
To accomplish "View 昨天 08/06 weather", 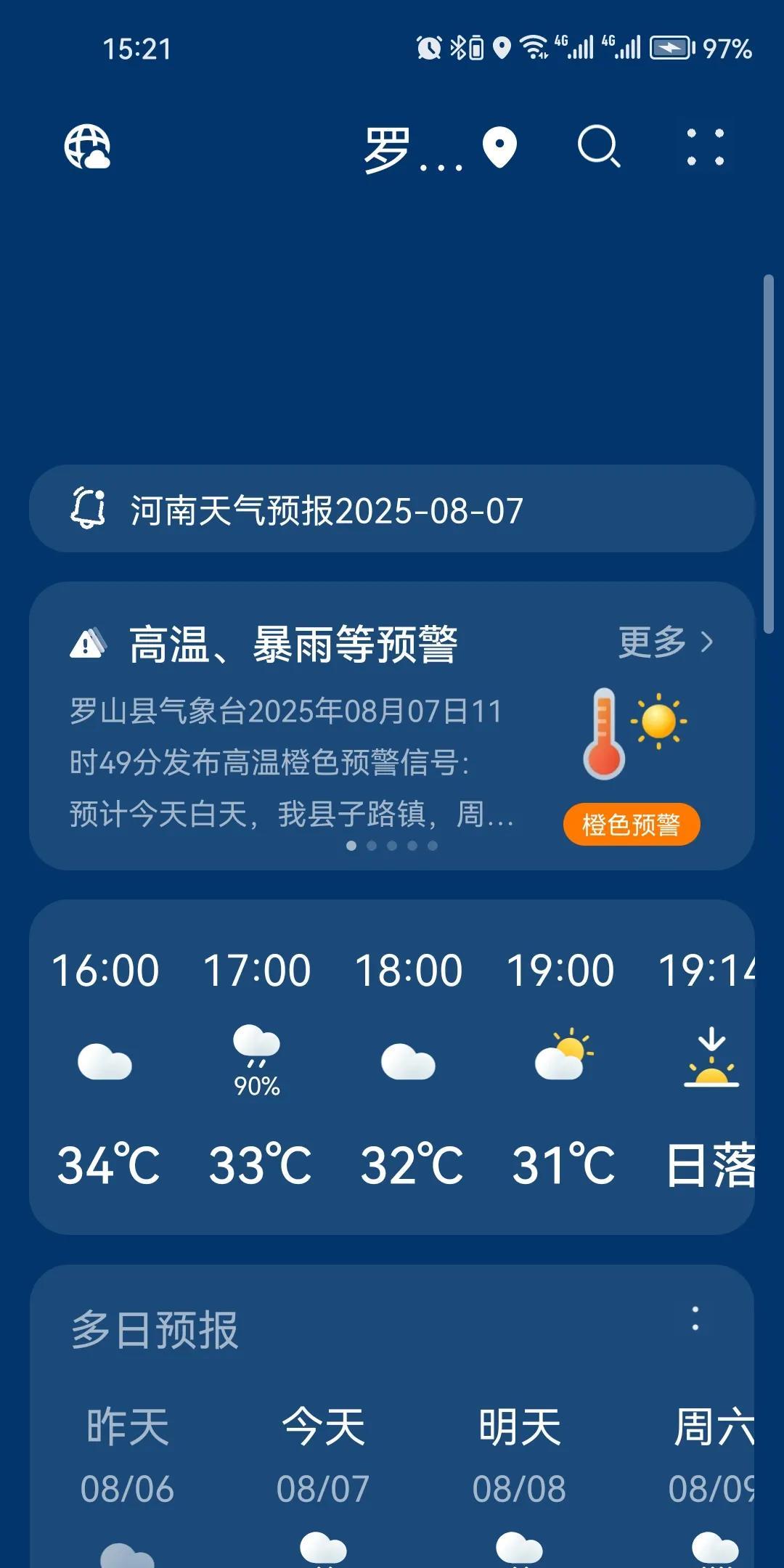I will [127, 1459].
